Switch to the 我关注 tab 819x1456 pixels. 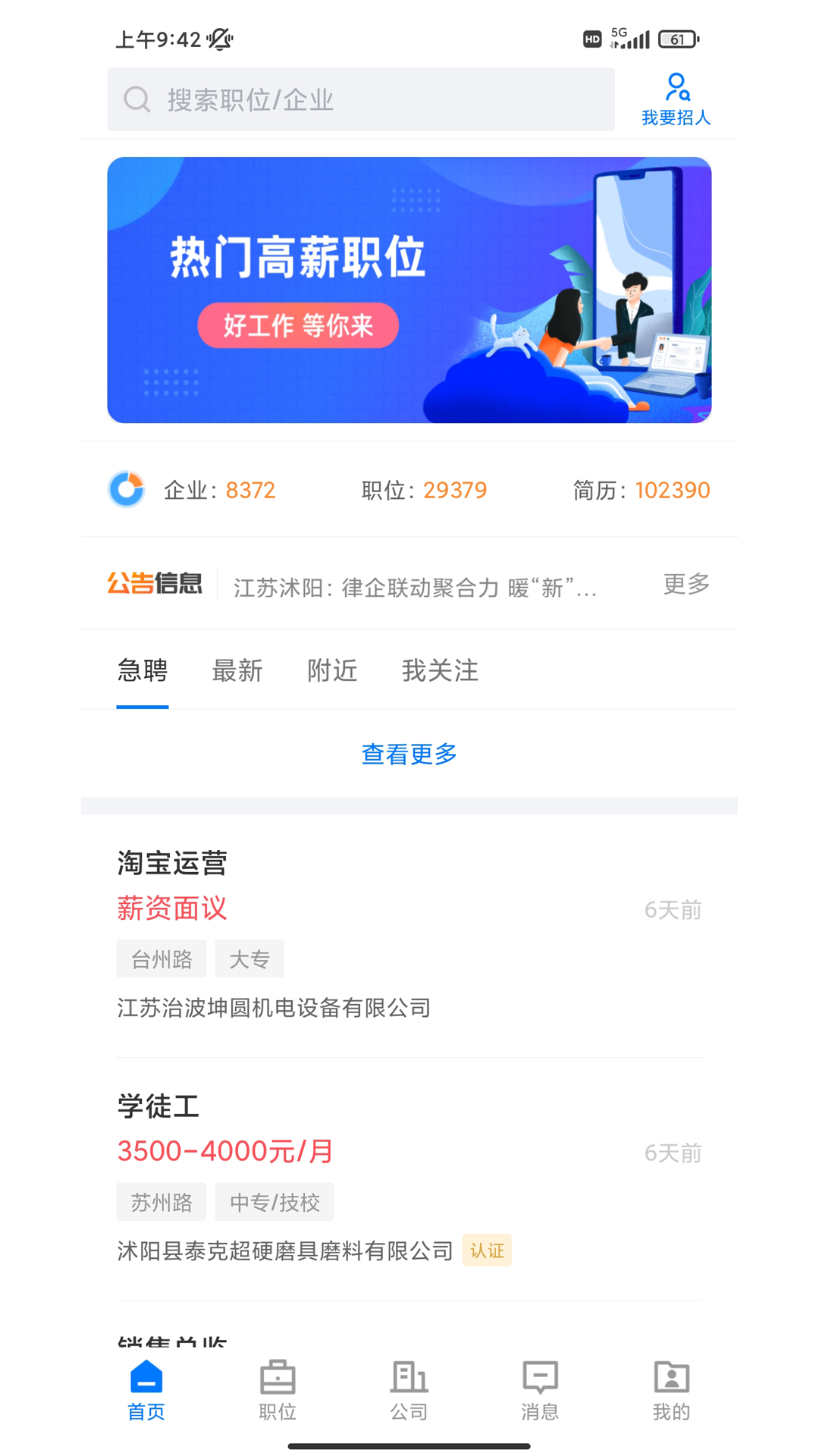440,670
